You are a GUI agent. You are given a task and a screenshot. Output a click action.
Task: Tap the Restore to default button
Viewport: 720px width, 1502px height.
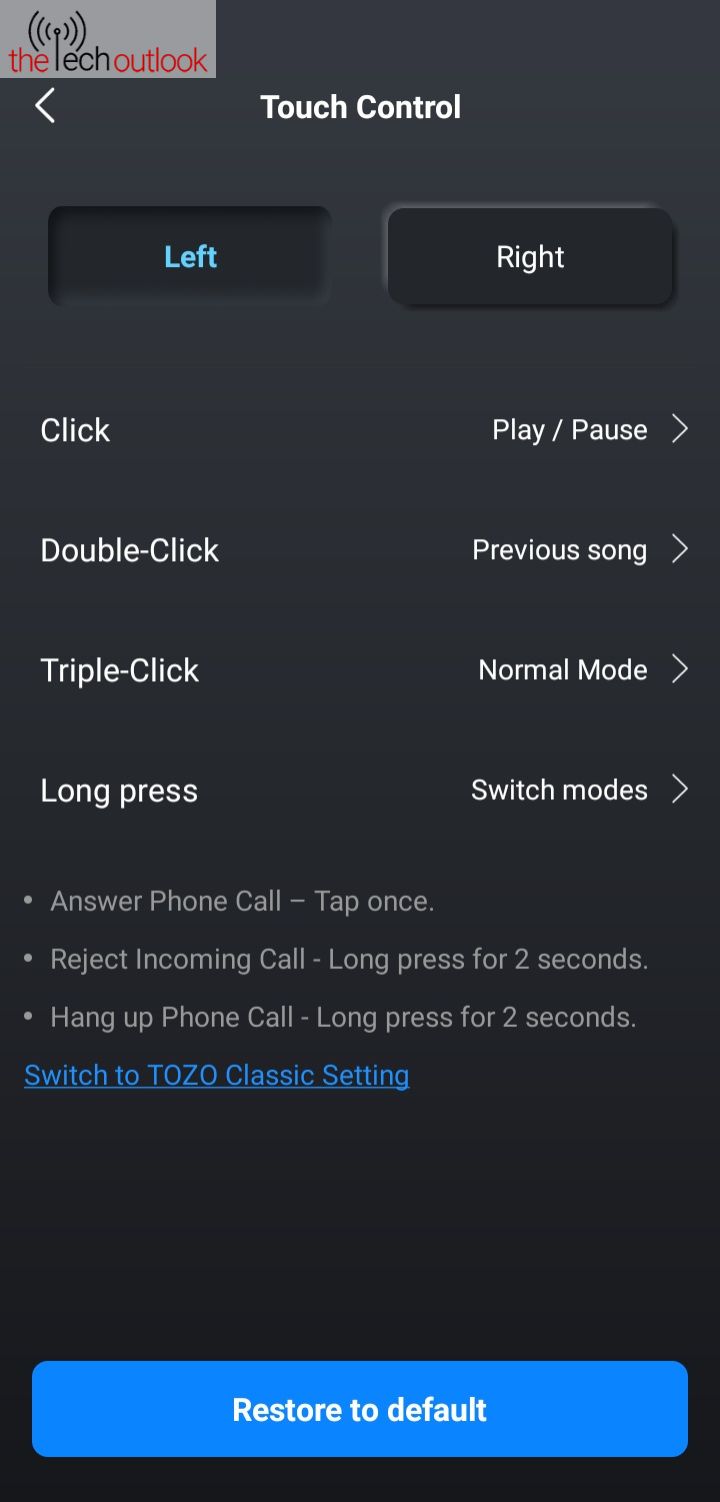click(x=360, y=1409)
